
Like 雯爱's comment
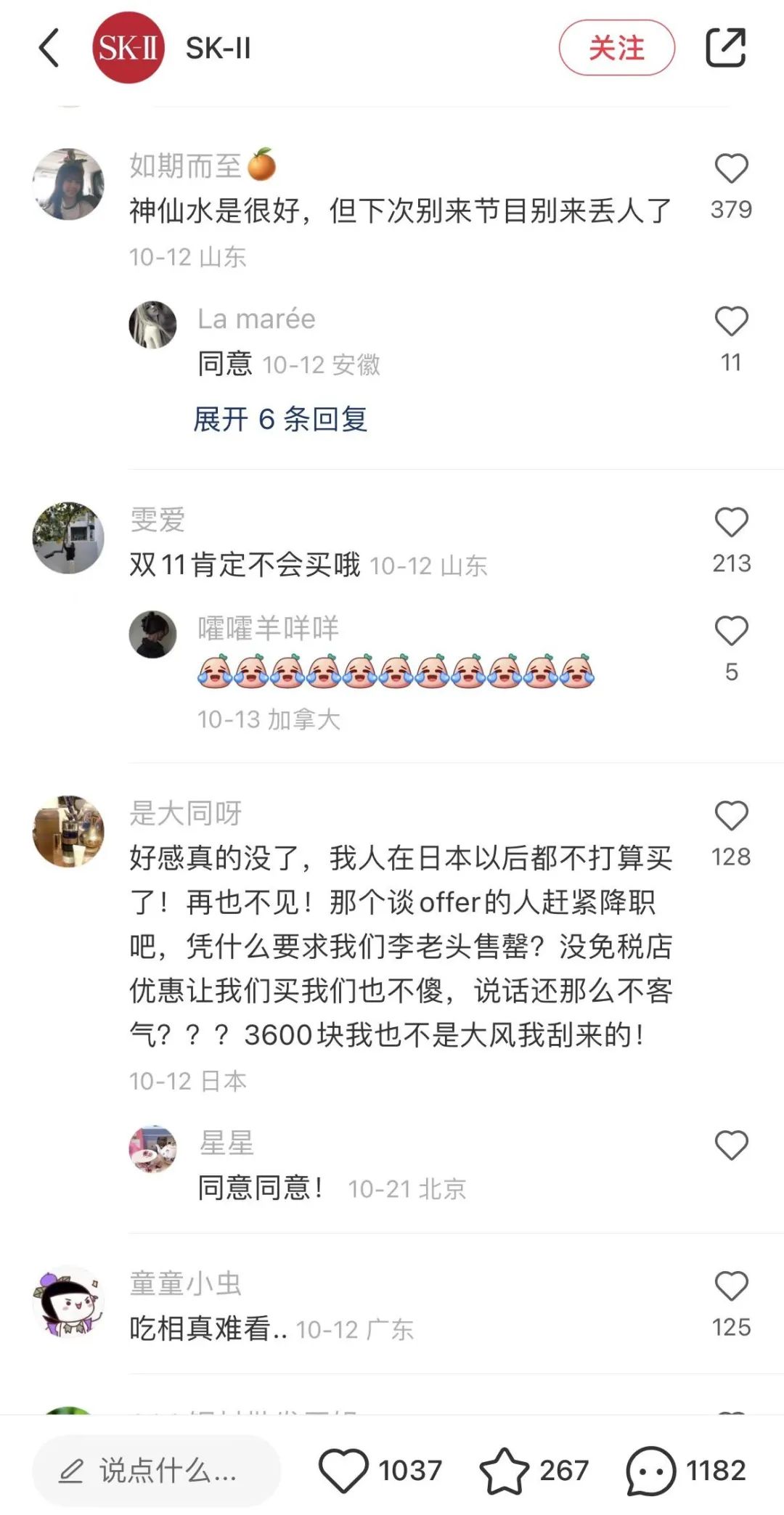tap(731, 523)
